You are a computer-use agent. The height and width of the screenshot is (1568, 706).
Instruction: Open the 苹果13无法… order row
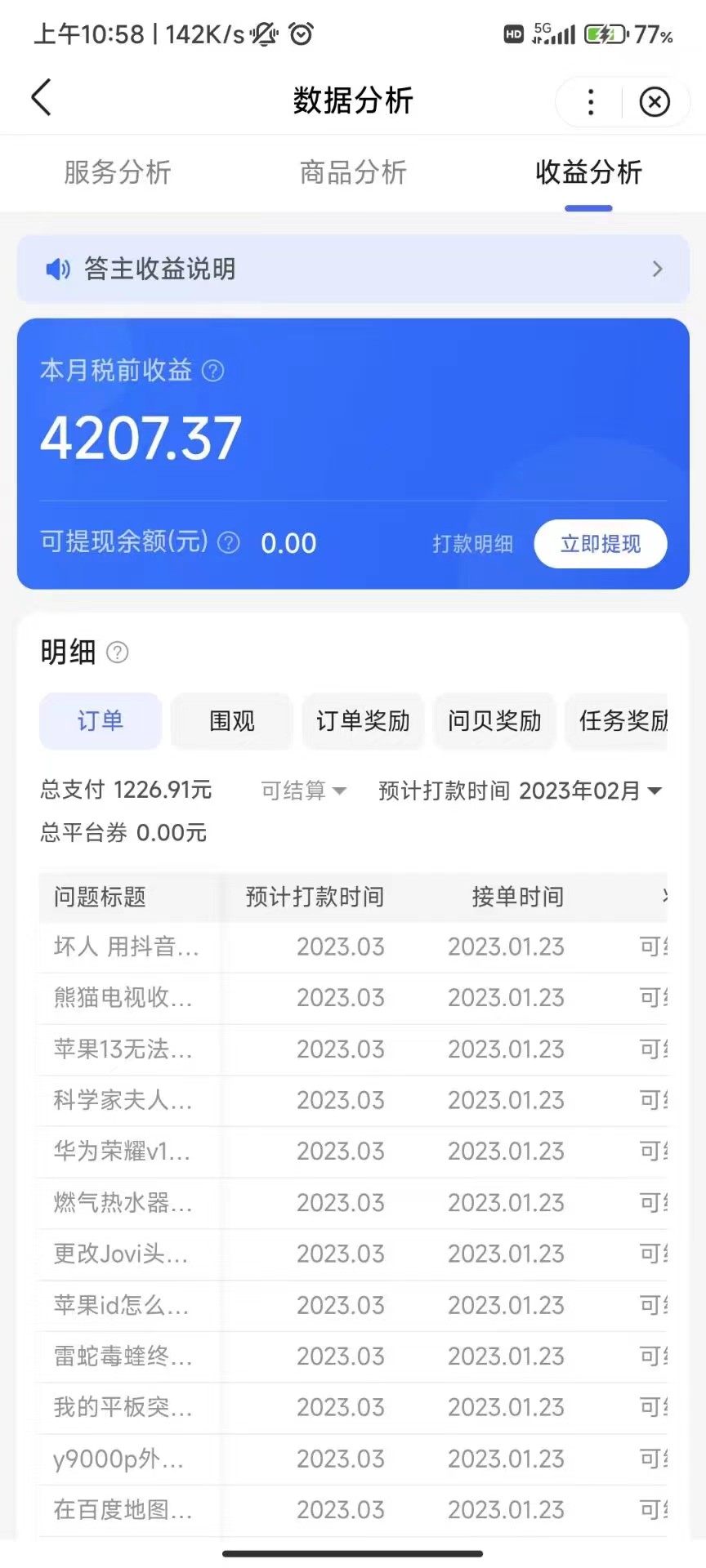(353, 1049)
